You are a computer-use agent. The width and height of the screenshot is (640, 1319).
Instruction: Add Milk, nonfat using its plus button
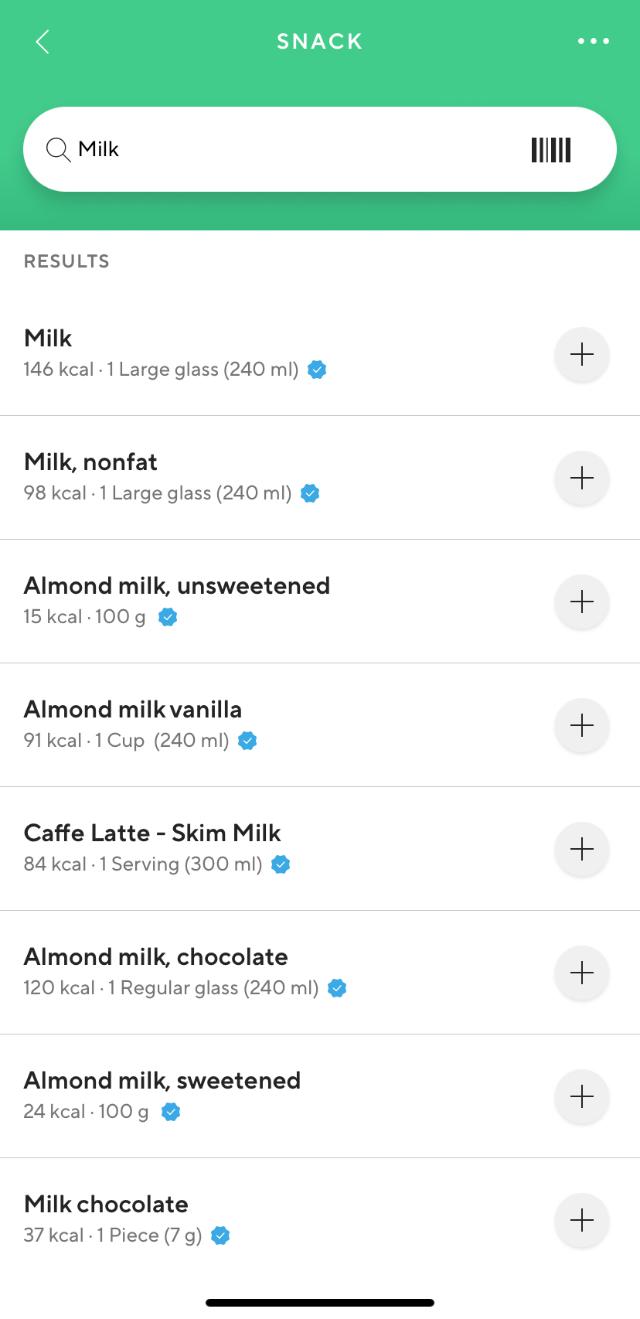click(x=582, y=478)
